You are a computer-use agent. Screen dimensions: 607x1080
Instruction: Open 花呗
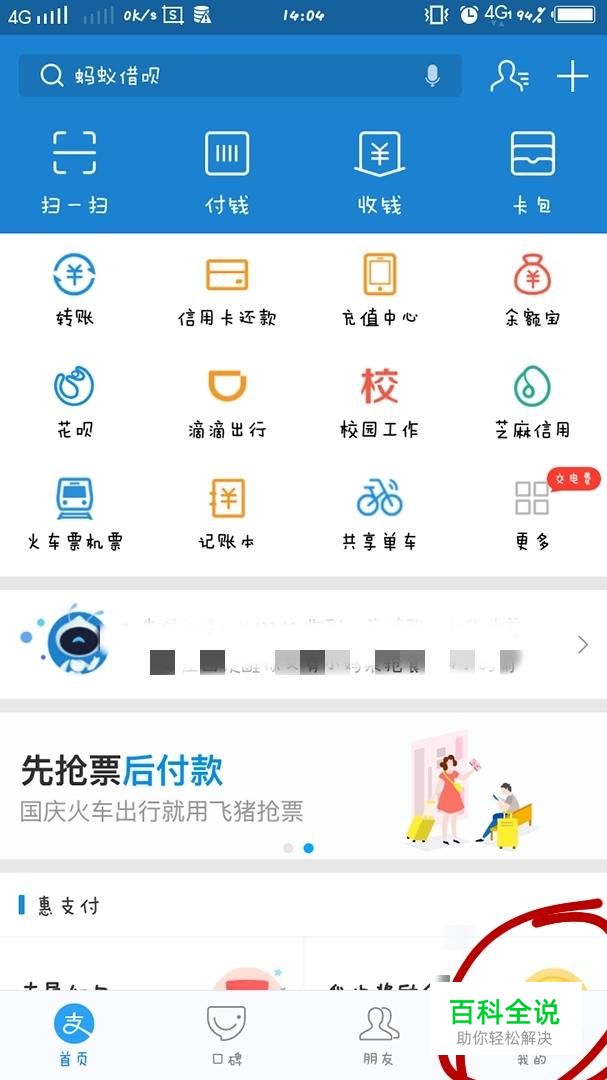(74, 402)
